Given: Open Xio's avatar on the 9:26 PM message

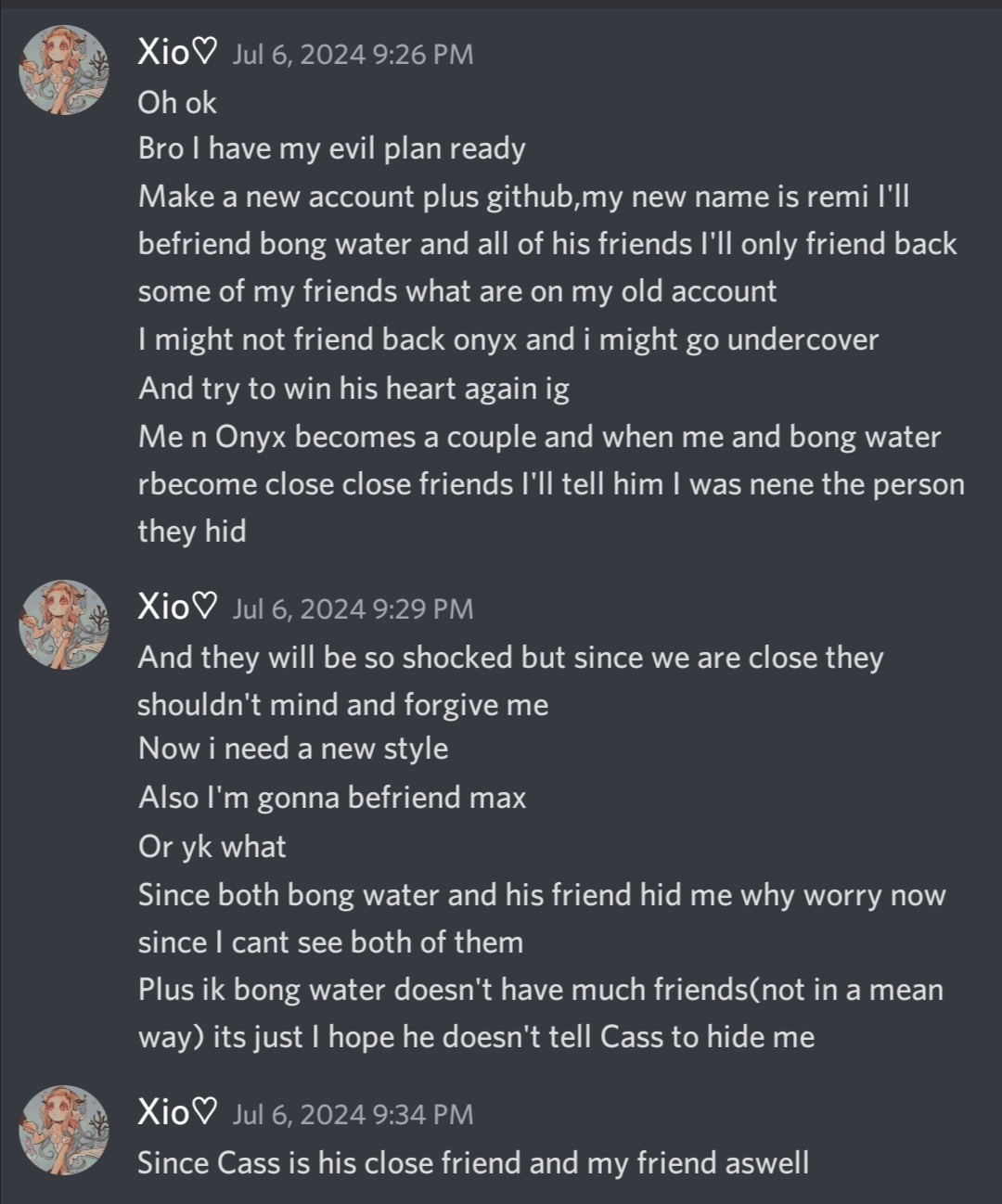Looking at the screenshot, I should click(x=64, y=70).
